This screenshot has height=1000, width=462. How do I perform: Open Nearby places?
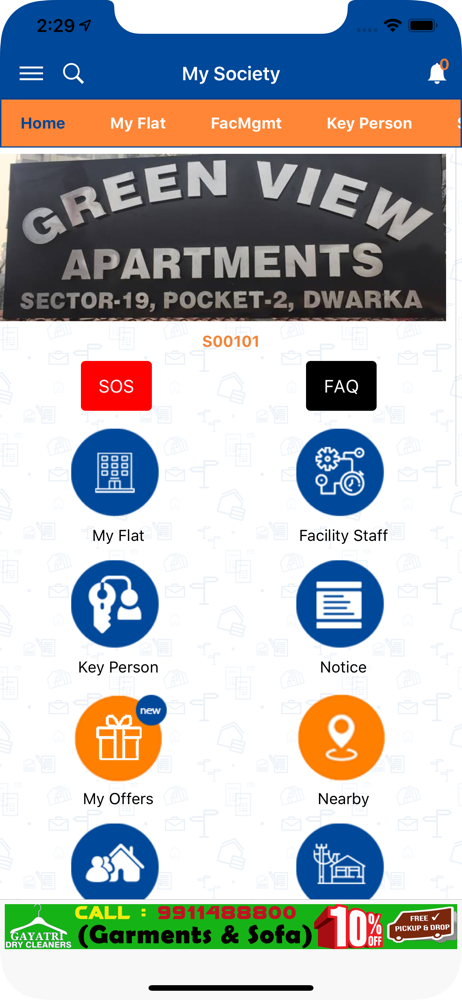click(341, 739)
